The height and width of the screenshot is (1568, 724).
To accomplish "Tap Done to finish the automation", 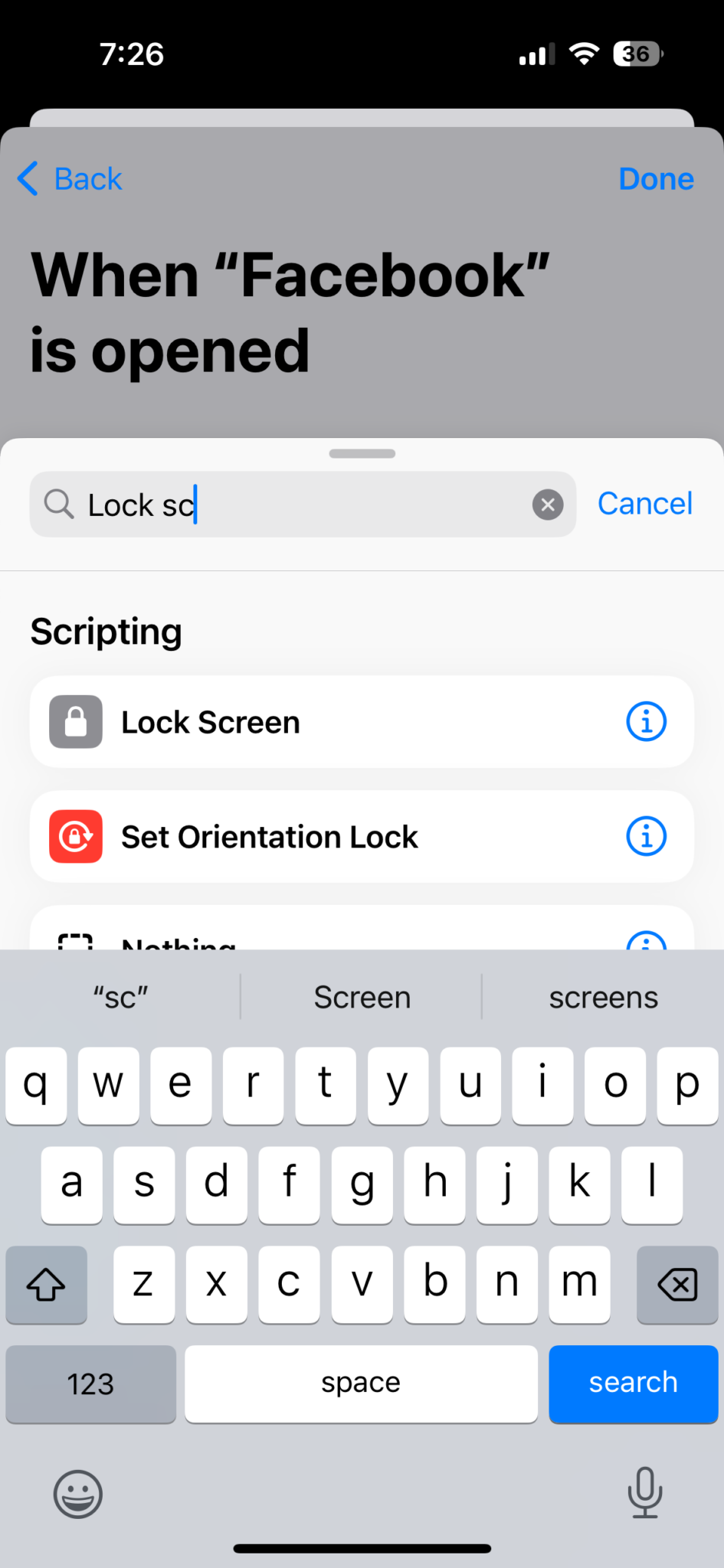I will point(656,179).
